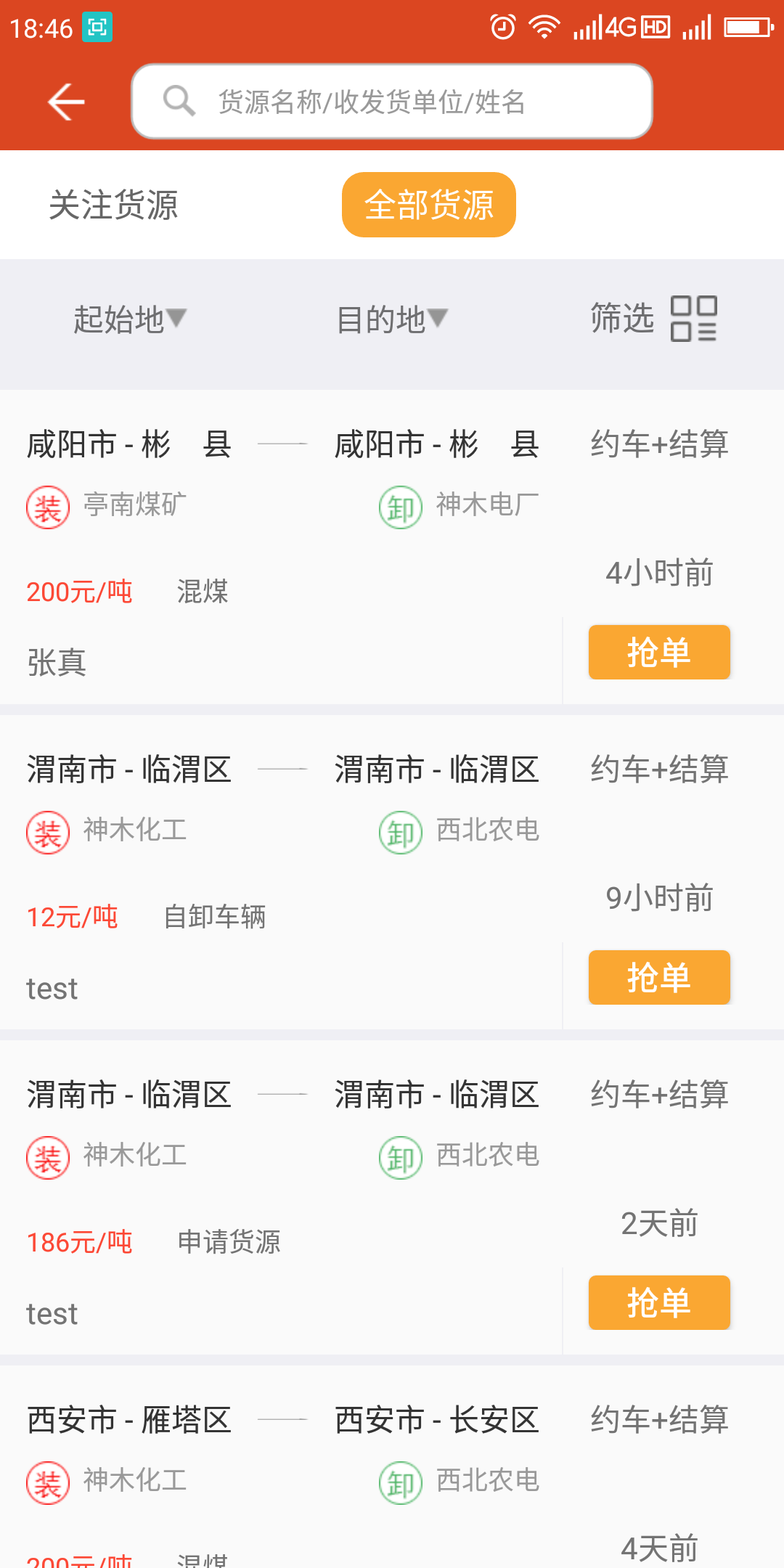Screen dimensions: 784x1568
Task: Tap the green 卸 unloading stamp for 神木电厂
Action: [x=400, y=508]
